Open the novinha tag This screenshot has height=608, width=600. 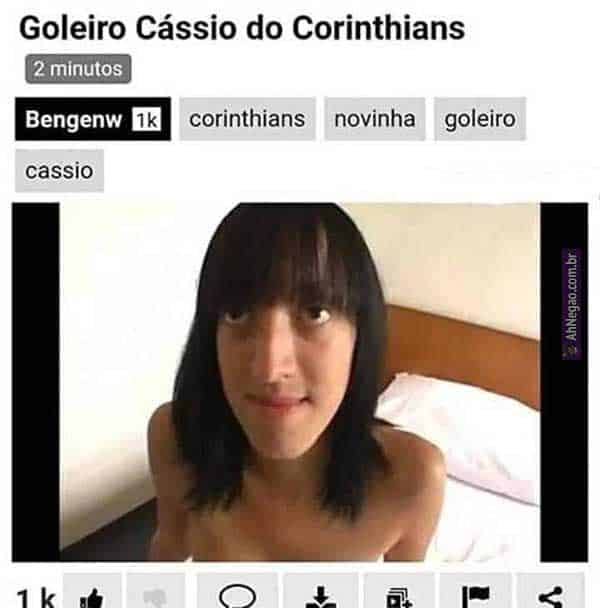[374, 119]
